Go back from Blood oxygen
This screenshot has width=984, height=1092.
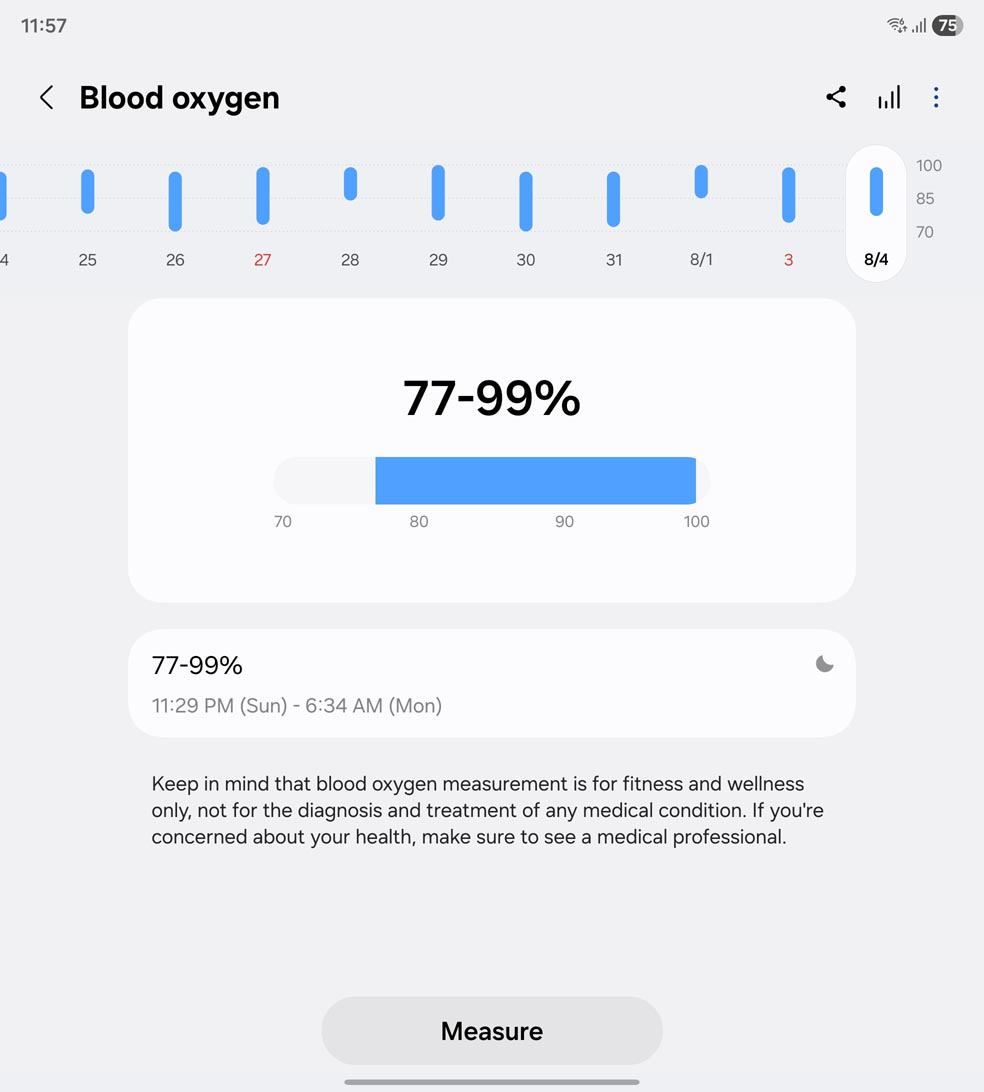coord(46,97)
